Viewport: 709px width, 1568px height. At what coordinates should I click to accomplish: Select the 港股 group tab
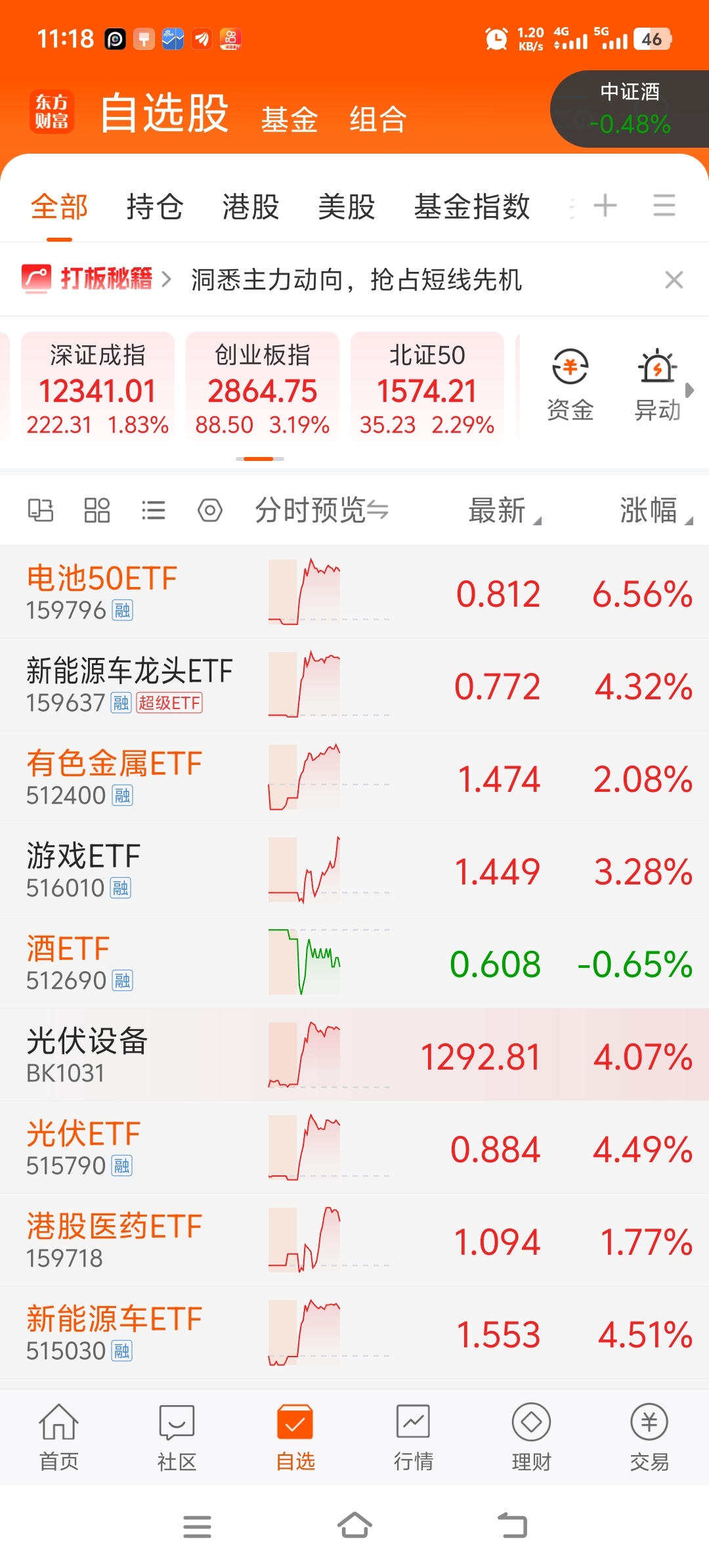[x=251, y=207]
